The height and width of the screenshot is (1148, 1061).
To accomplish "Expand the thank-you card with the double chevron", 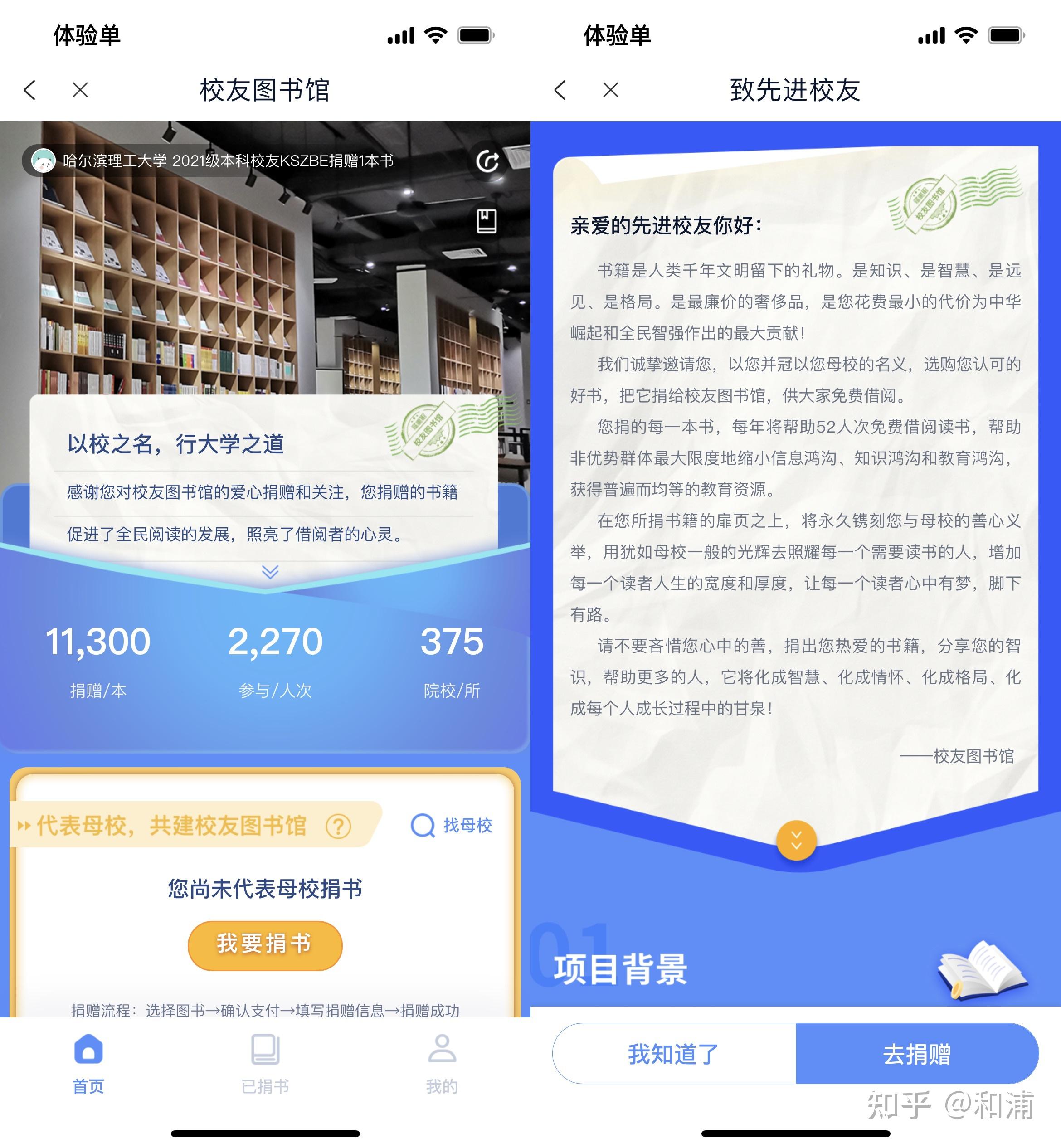I will tap(270, 571).
